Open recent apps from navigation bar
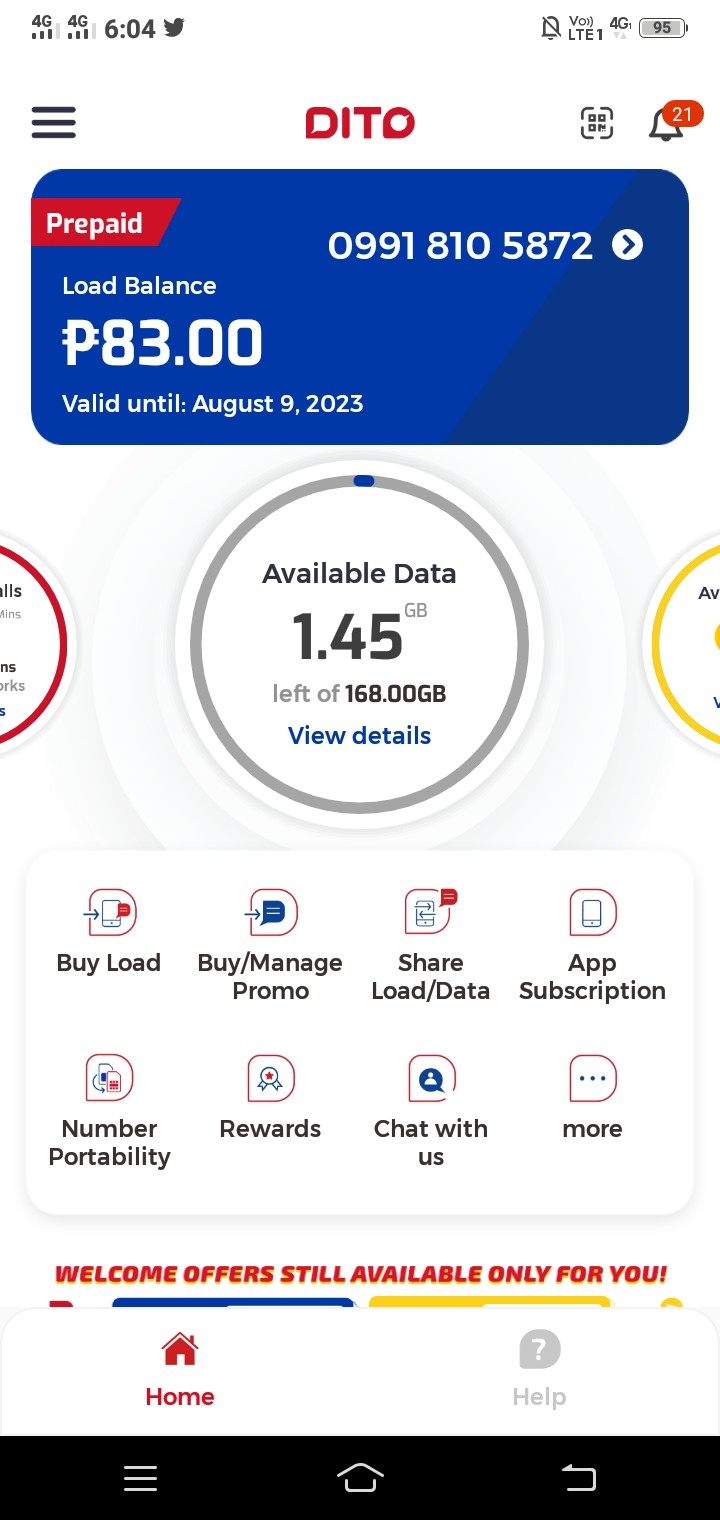720x1520 pixels. coord(140,1478)
